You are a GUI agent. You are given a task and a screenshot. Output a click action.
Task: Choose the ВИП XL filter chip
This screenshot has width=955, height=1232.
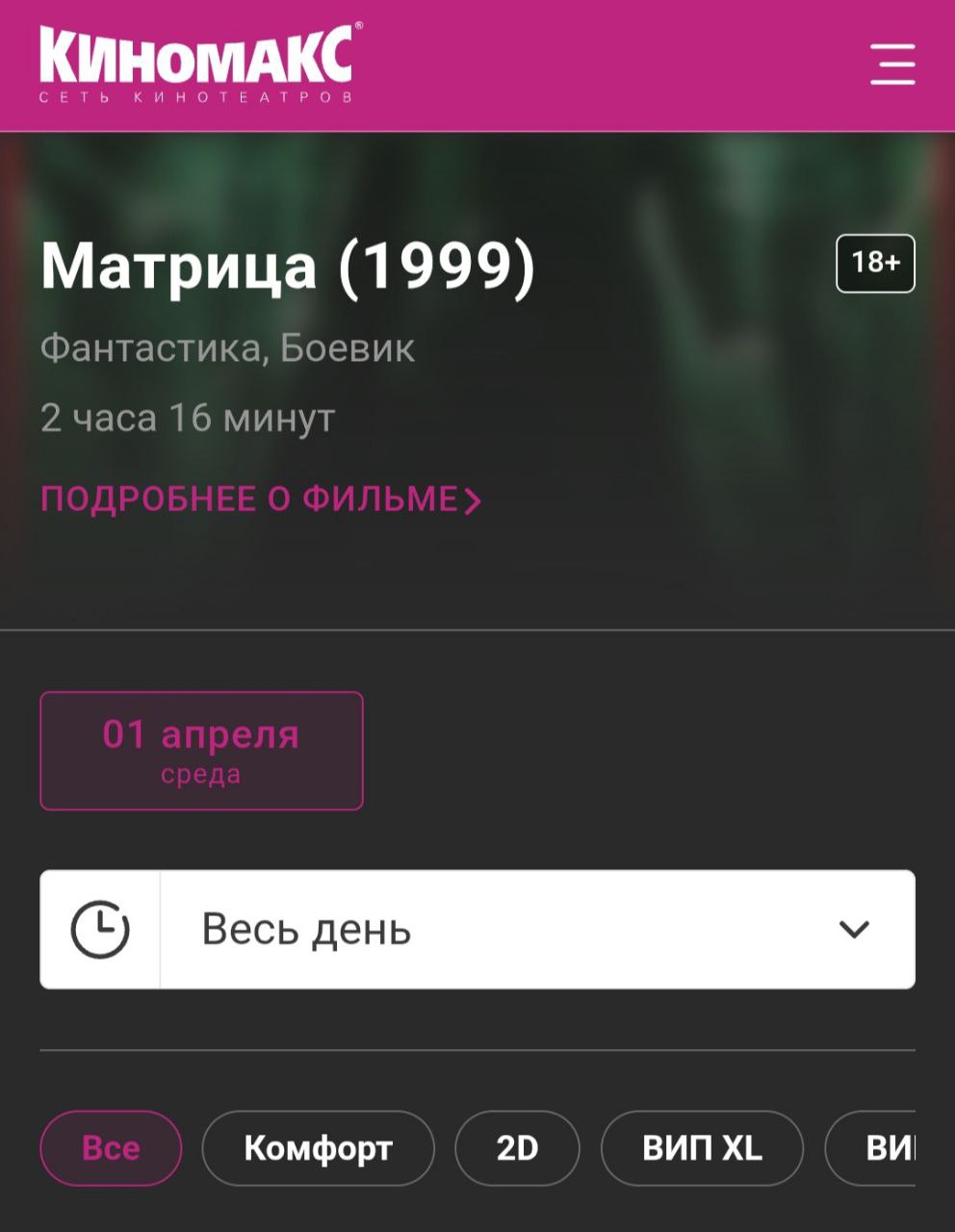point(702,1148)
